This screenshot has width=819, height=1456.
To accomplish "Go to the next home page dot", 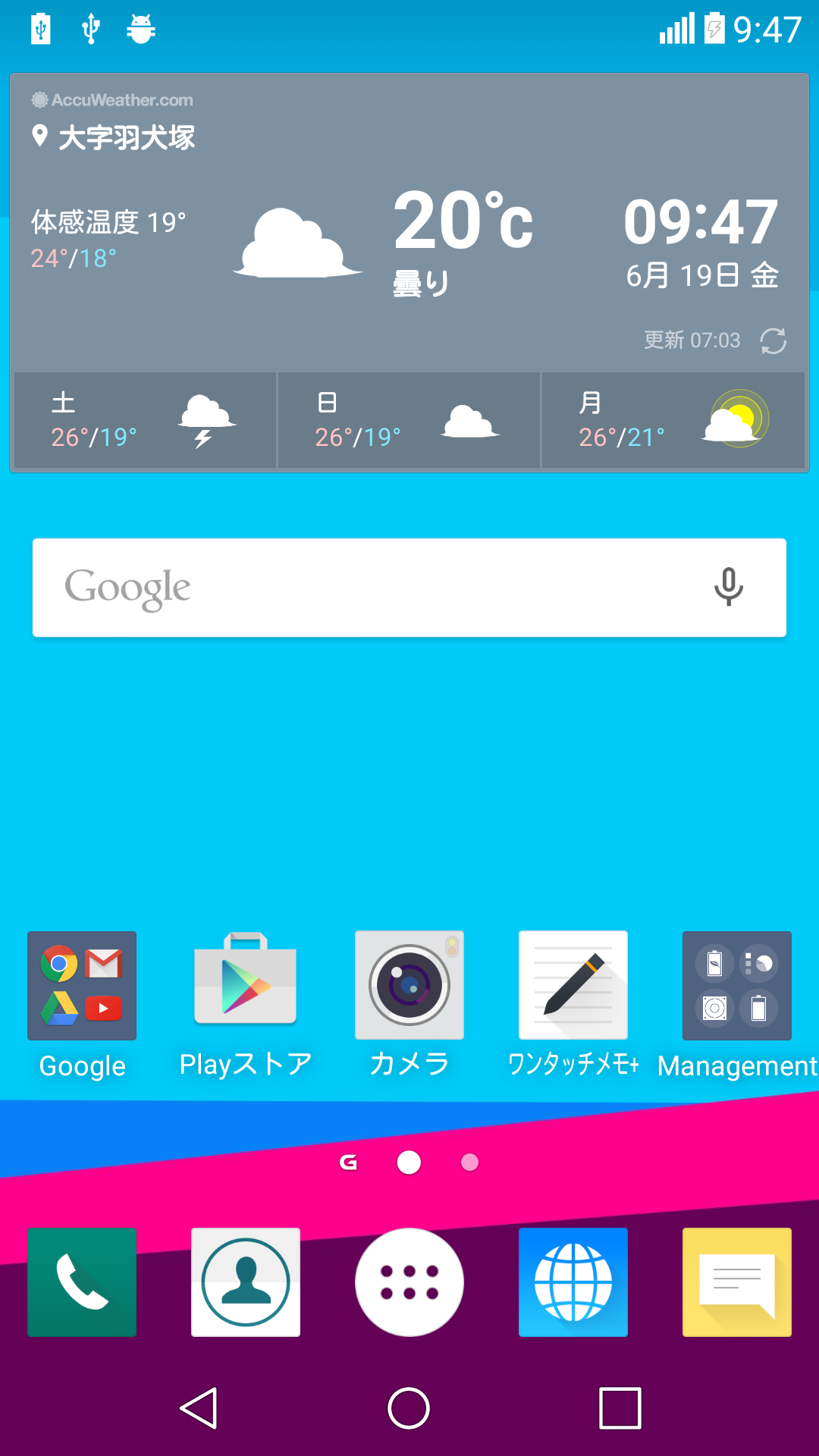I will (x=470, y=1163).
